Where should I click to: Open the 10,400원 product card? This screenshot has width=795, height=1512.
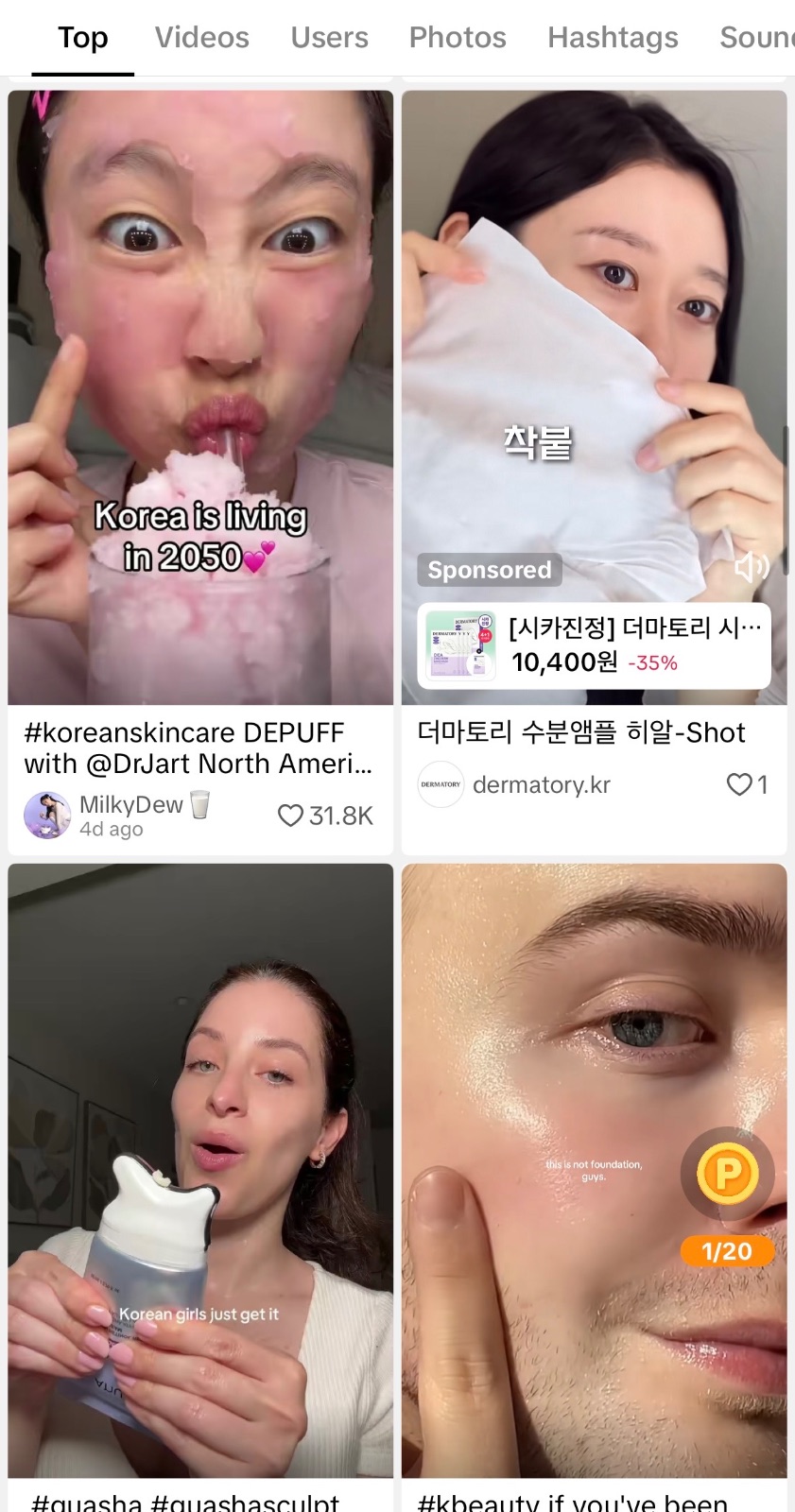(594, 646)
